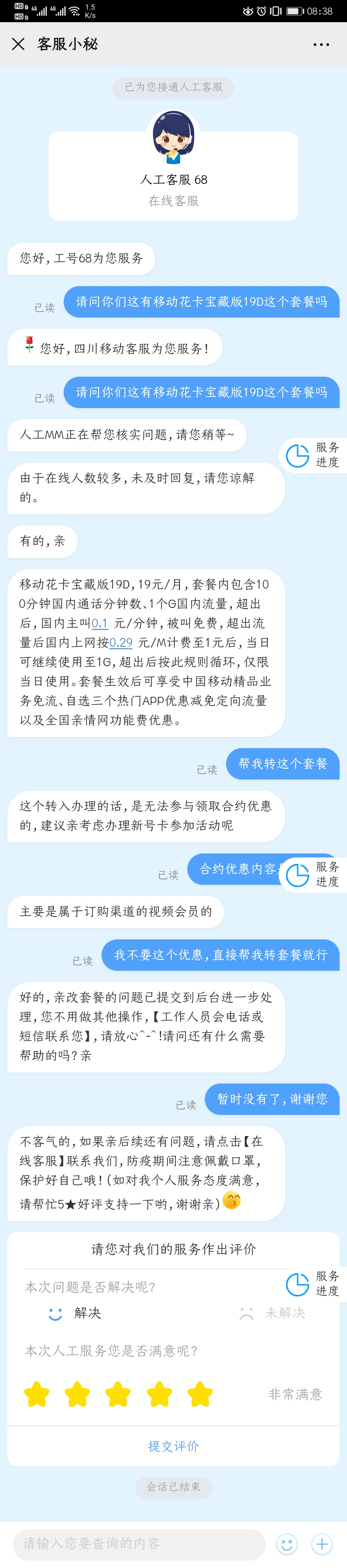
Task: Tap the 0.29 link in plan details
Action: tap(121, 642)
